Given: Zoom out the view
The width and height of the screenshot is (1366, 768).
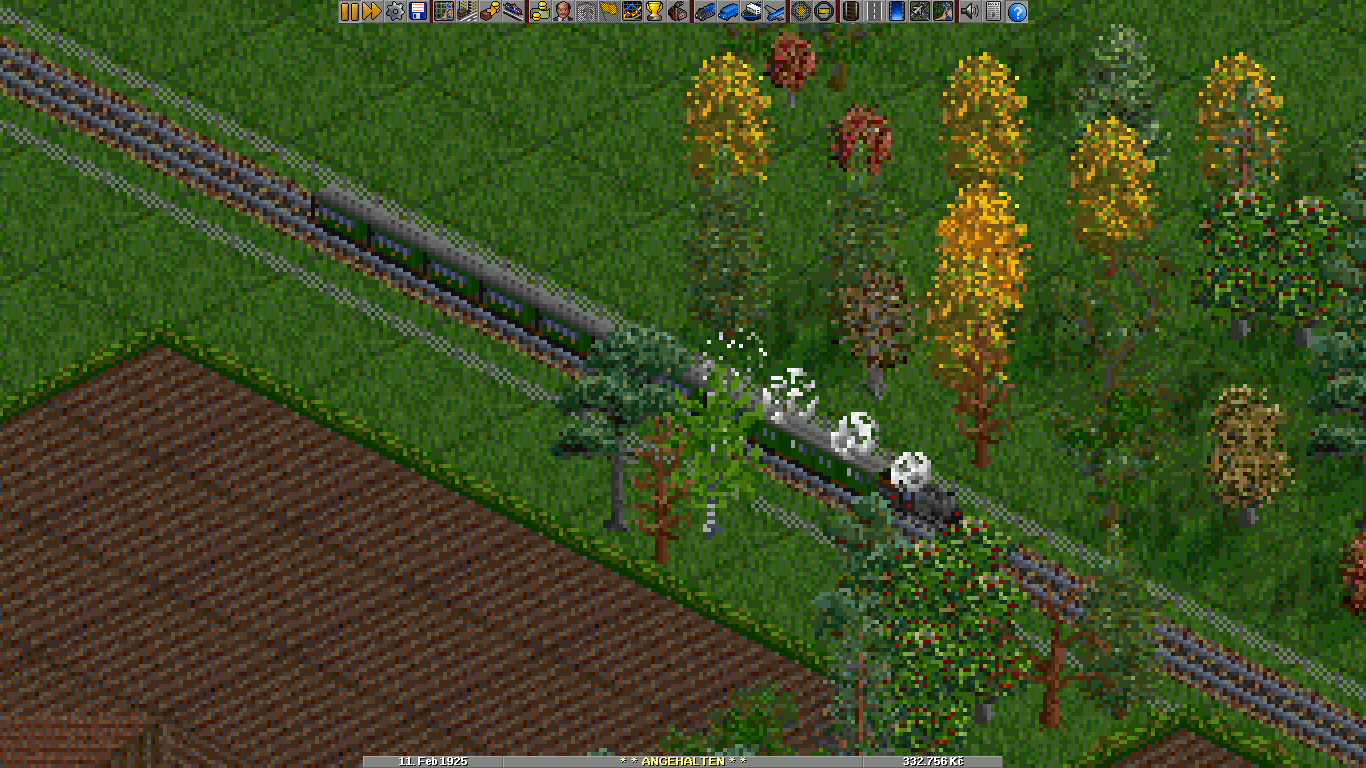Looking at the screenshot, I should tap(823, 12).
